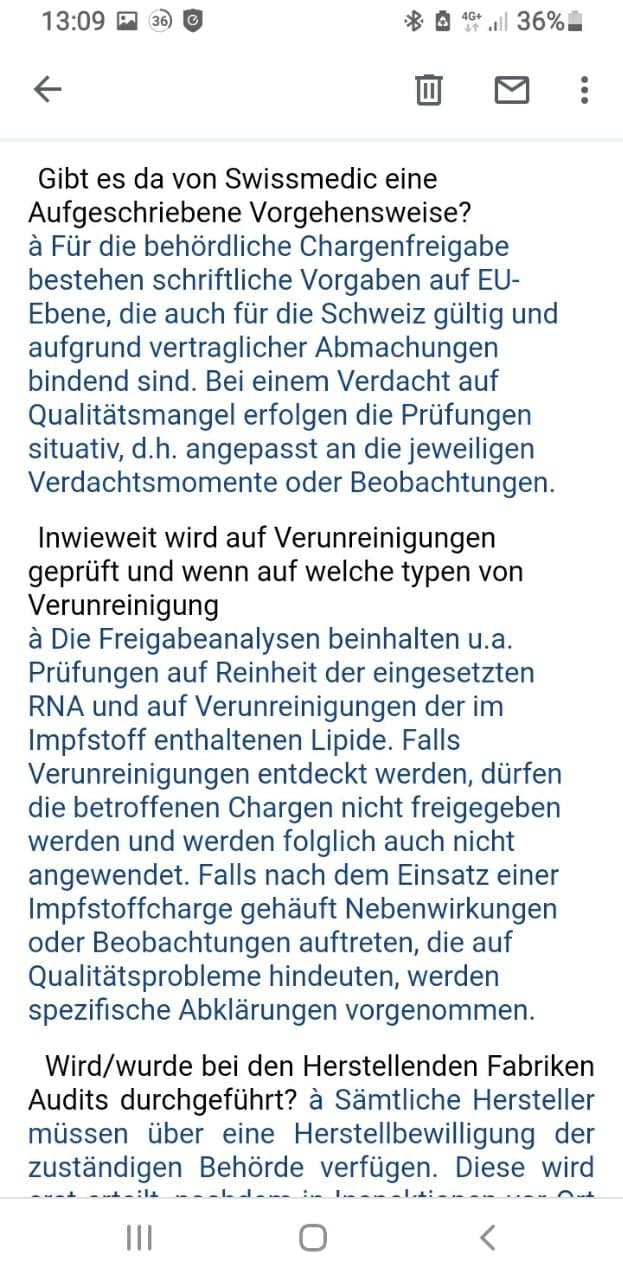
Task: Mark this email as unread
Action: (x=511, y=90)
